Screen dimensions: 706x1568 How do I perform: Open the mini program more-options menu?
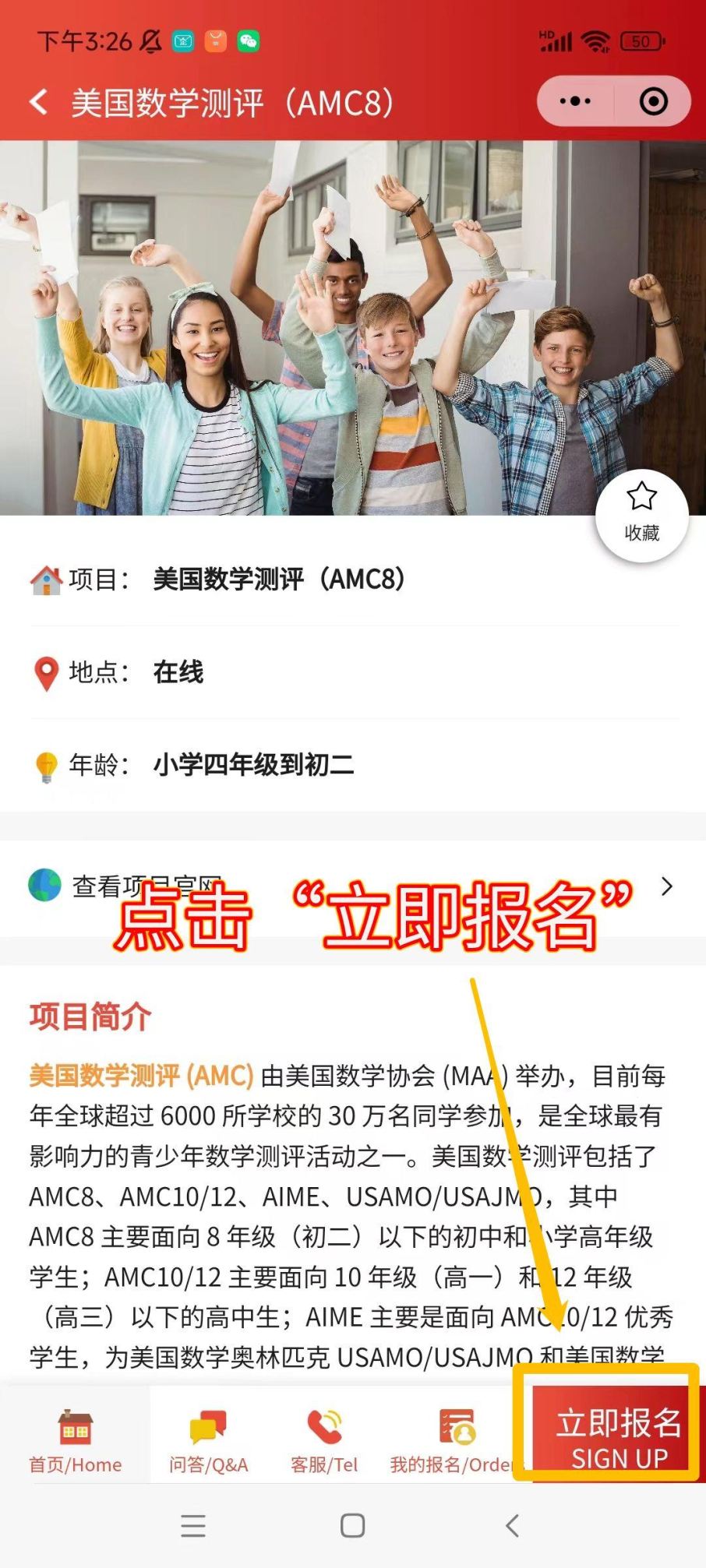575,101
